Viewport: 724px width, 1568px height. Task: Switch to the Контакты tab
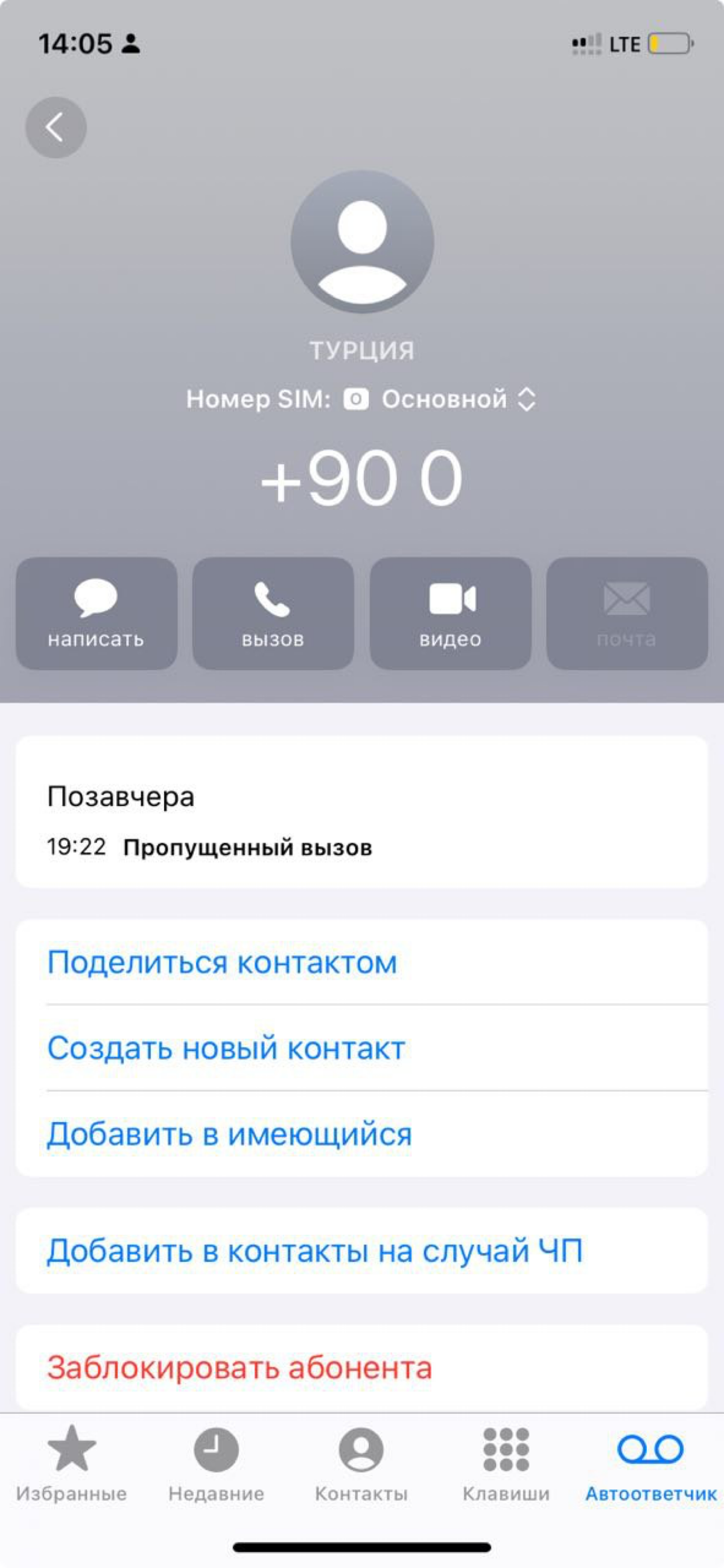pyautogui.click(x=361, y=1461)
